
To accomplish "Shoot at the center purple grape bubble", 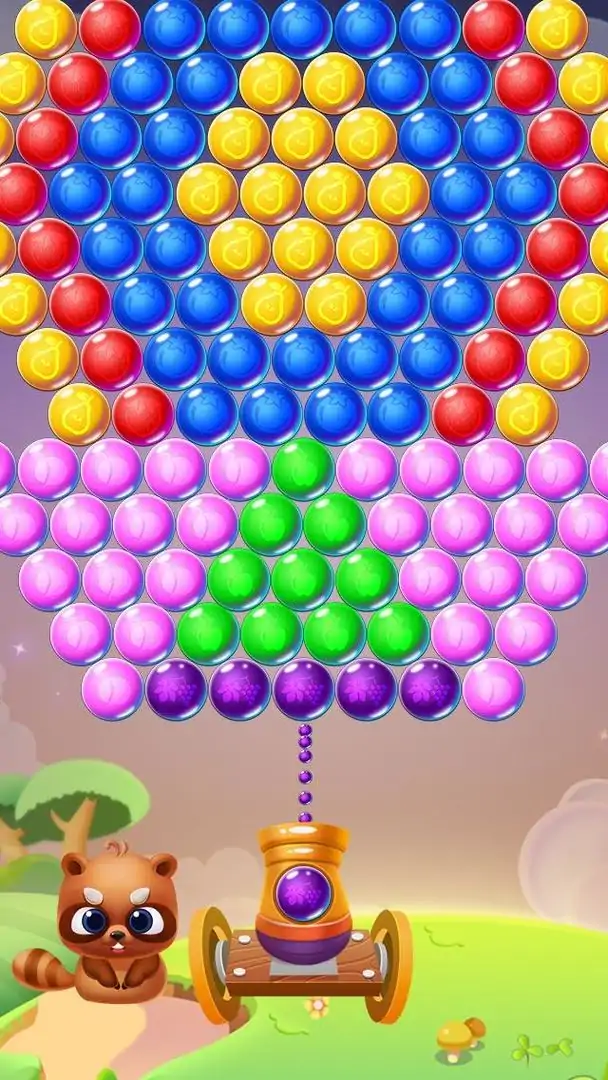I will coord(303,689).
